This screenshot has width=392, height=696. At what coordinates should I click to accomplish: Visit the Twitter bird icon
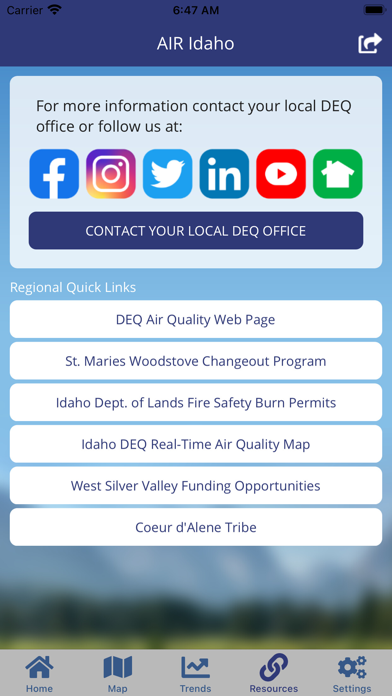[167, 174]
